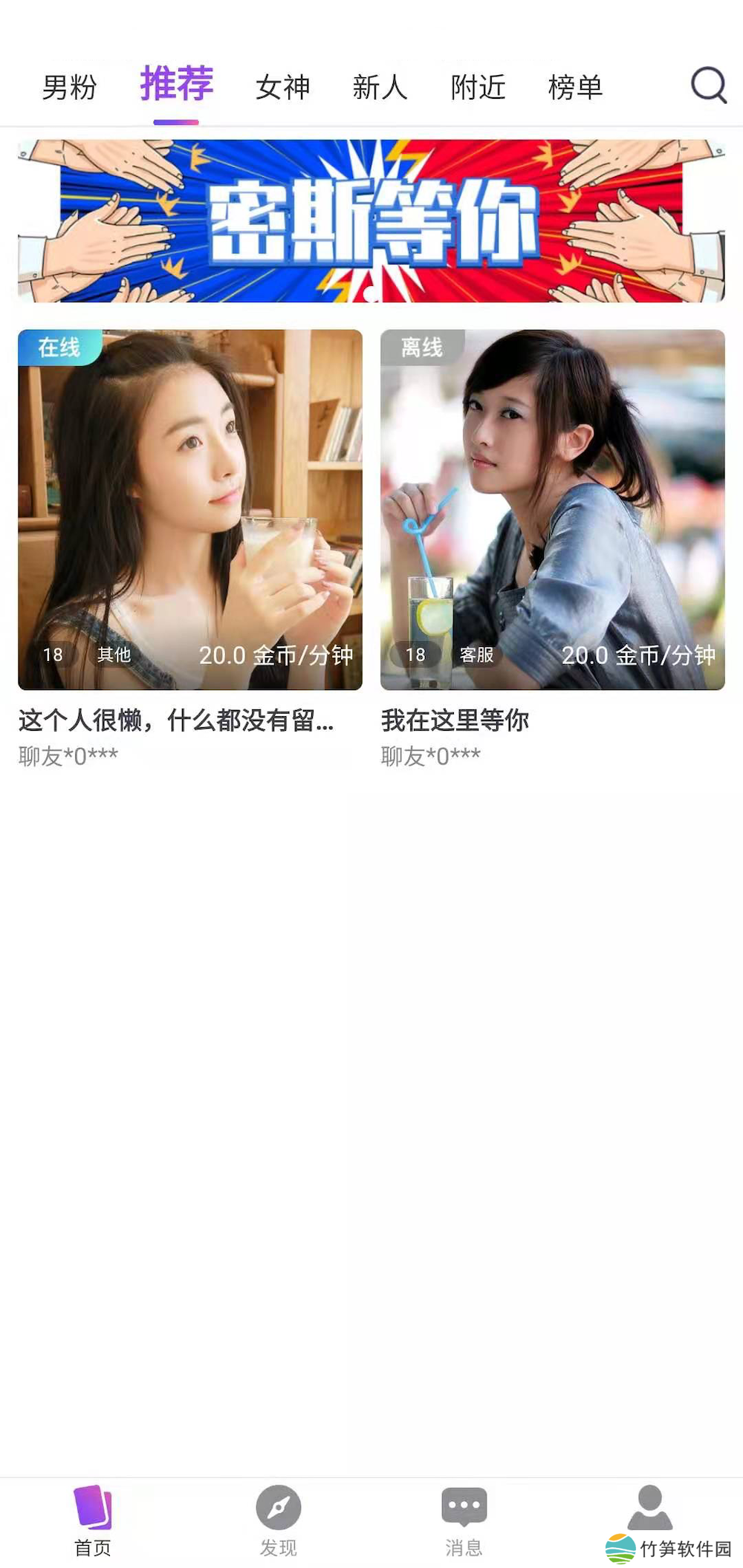The width and height of the screenshot is (743, 1568).
Task: Go to the 榜单 rankings tab
Action: pos(575,88)
